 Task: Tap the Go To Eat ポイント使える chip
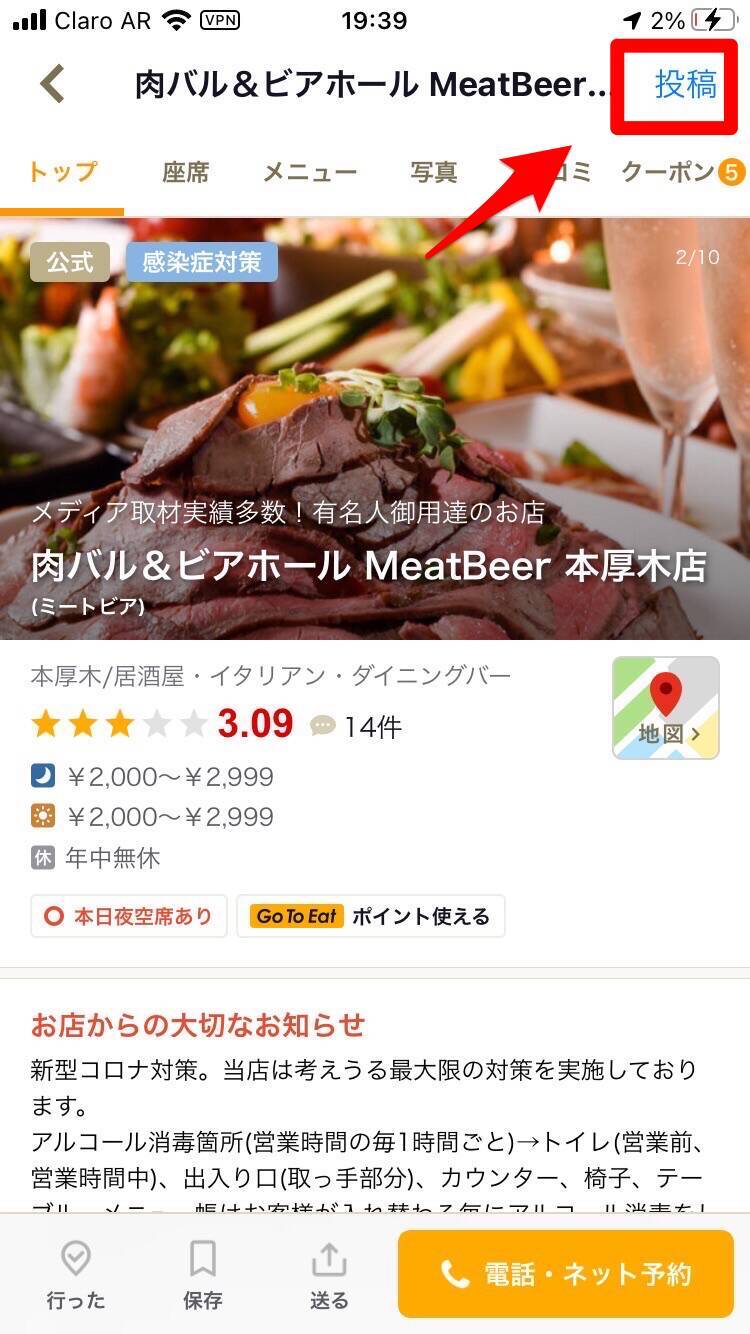click(x=371, y=916)
